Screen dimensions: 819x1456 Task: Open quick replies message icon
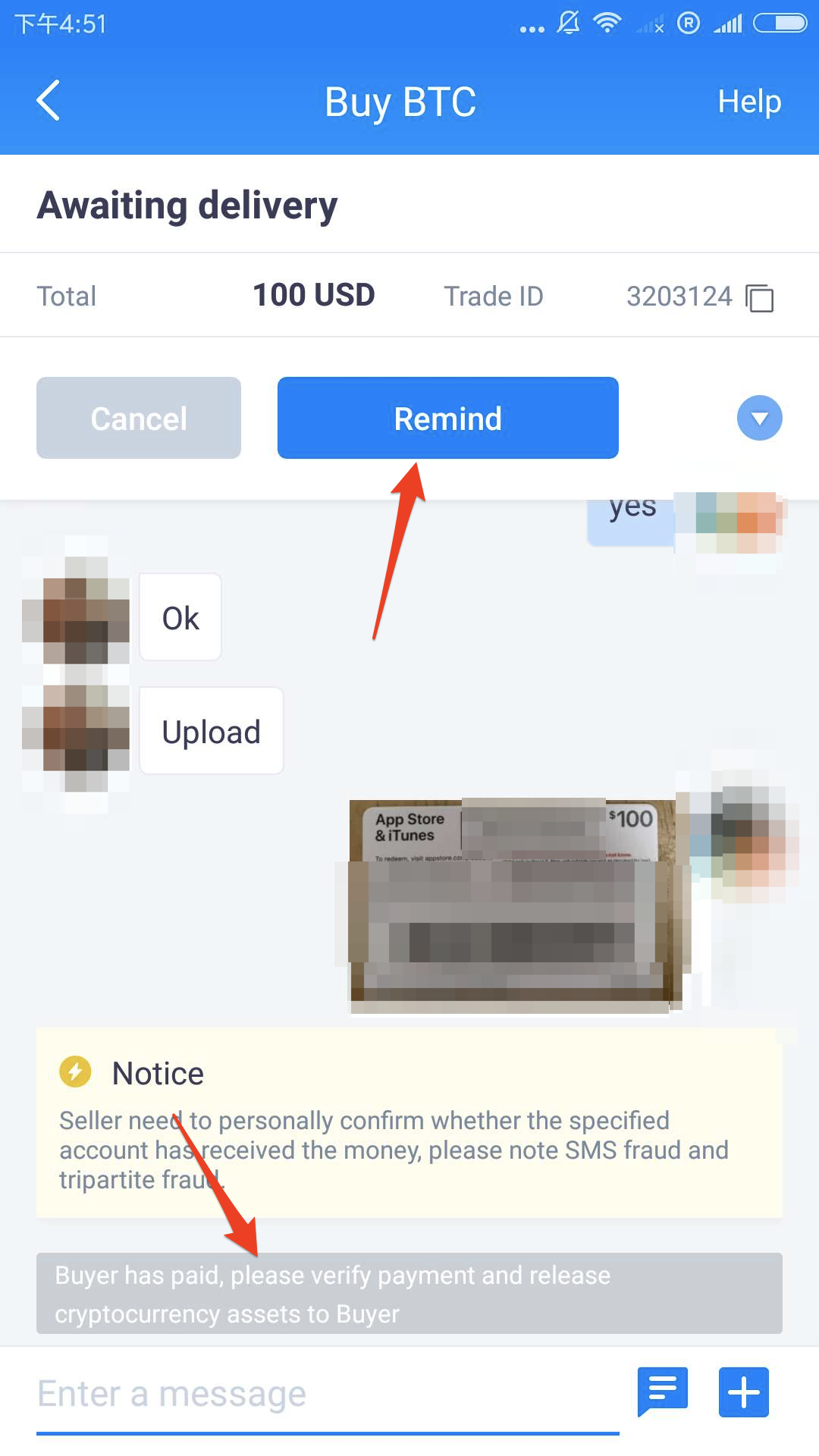tap(663, 1392)
